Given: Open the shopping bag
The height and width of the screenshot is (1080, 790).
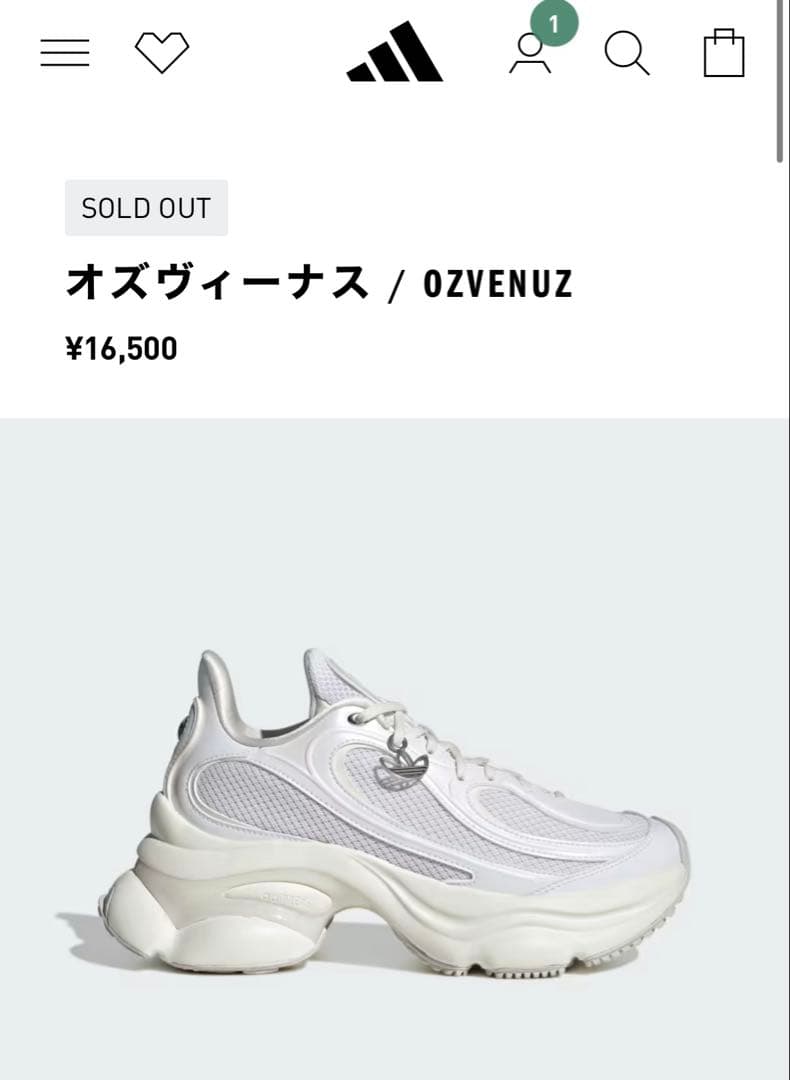Looking at the screenshot, I should point(724,52).
